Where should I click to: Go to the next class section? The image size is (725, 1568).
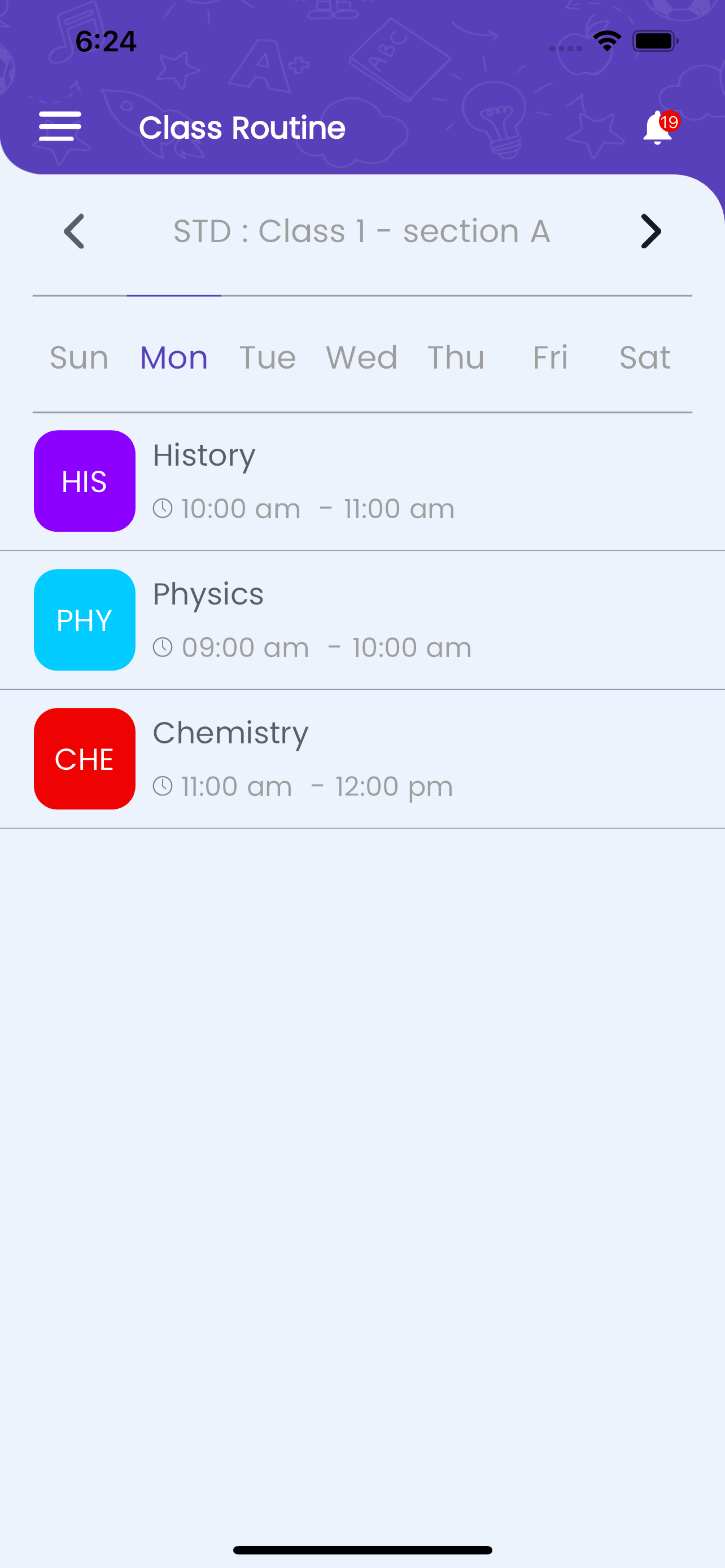click(650, 231)
